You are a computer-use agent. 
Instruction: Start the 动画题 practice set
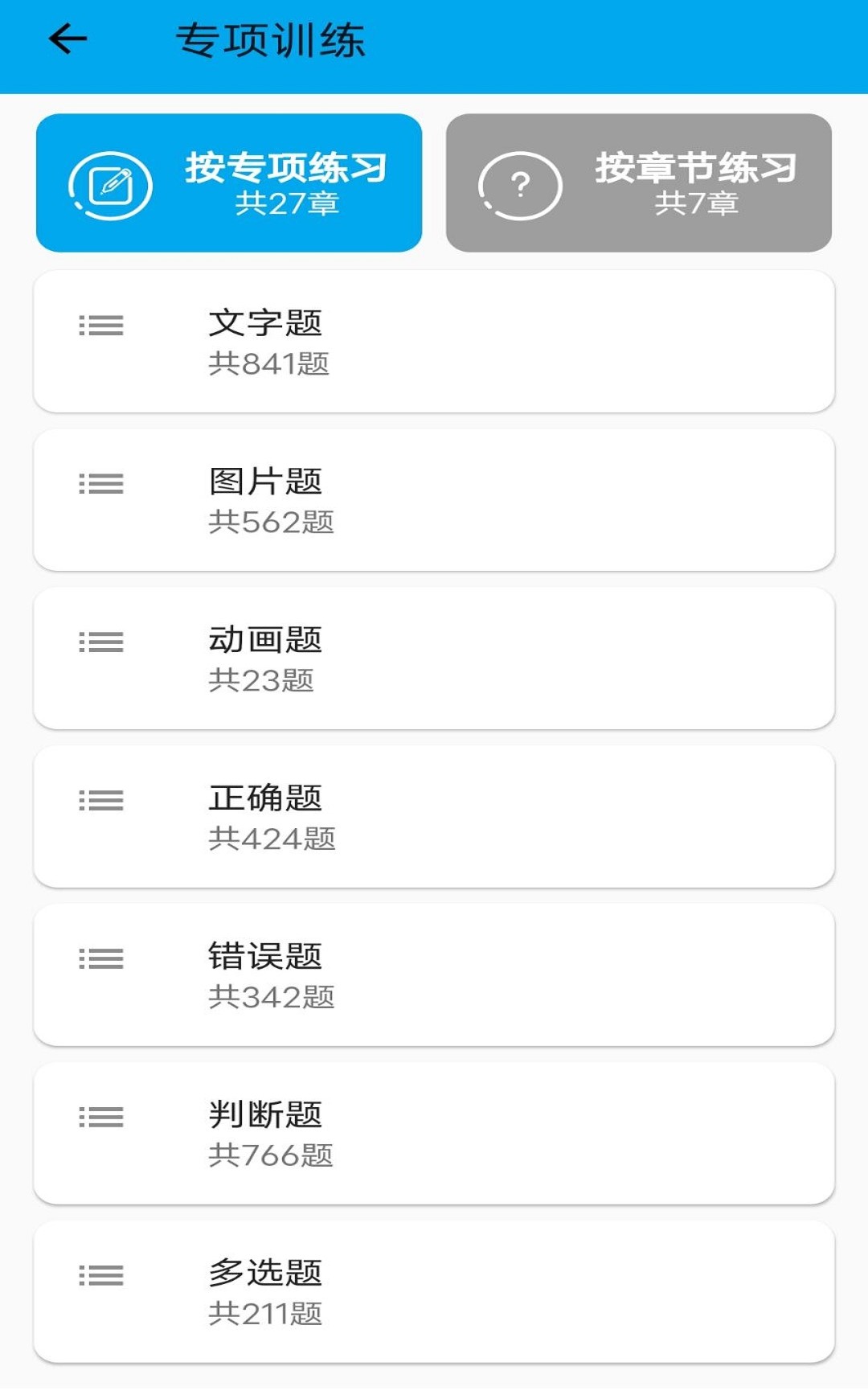click(434, 658)
